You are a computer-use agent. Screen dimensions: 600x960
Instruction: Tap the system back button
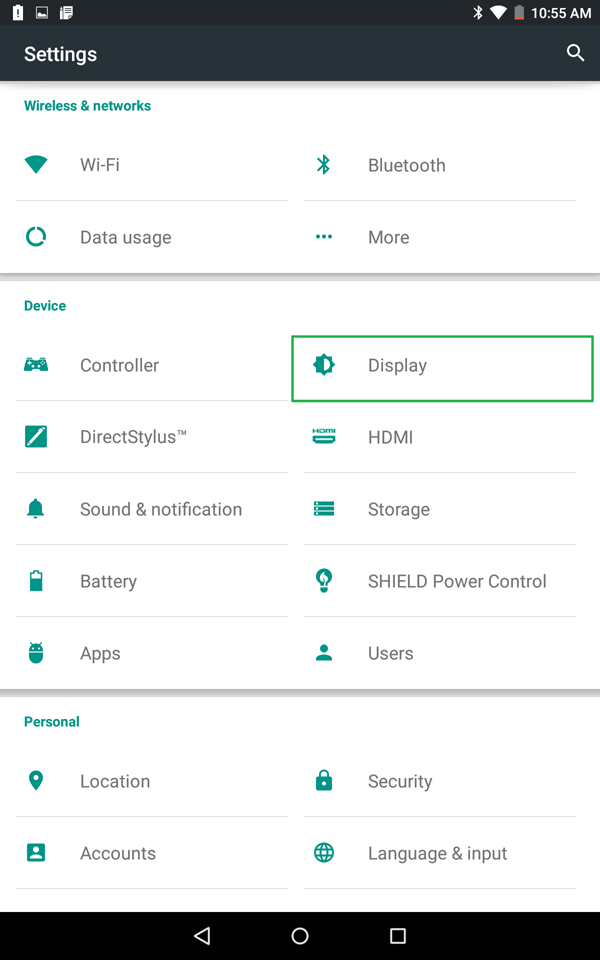202,936
